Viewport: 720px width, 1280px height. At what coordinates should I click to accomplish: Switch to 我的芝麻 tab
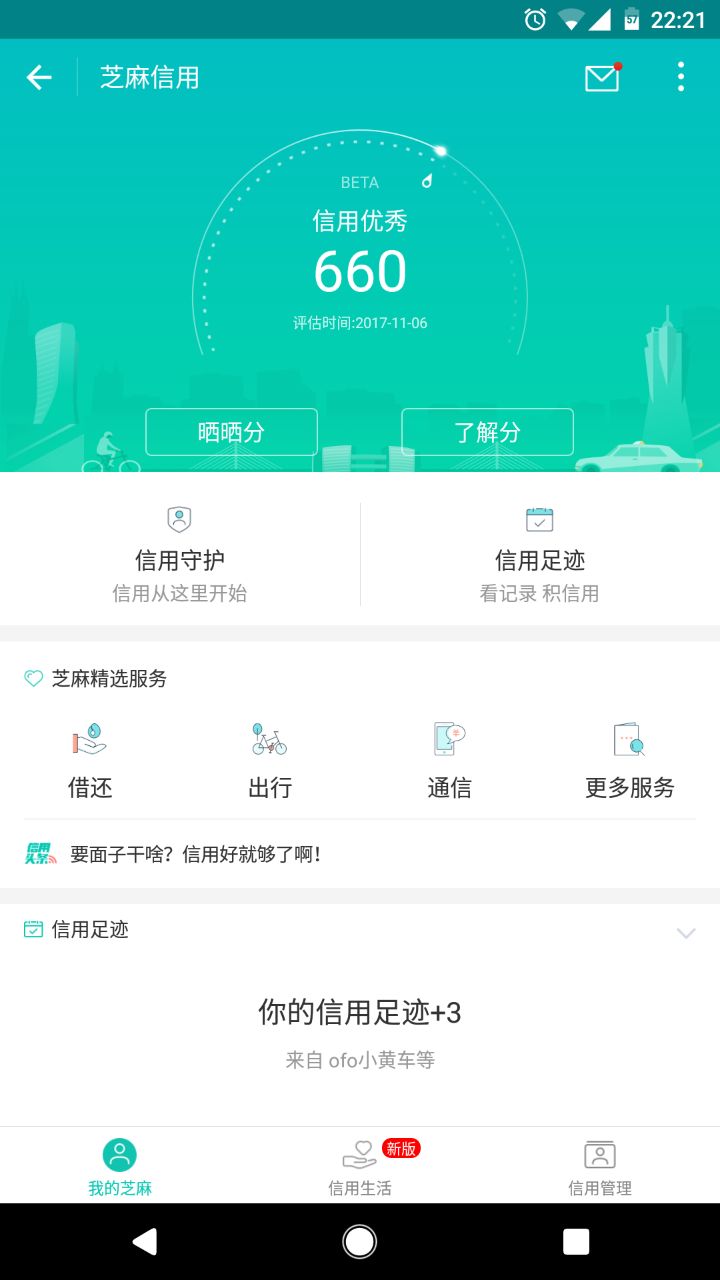click(120, 1166)
